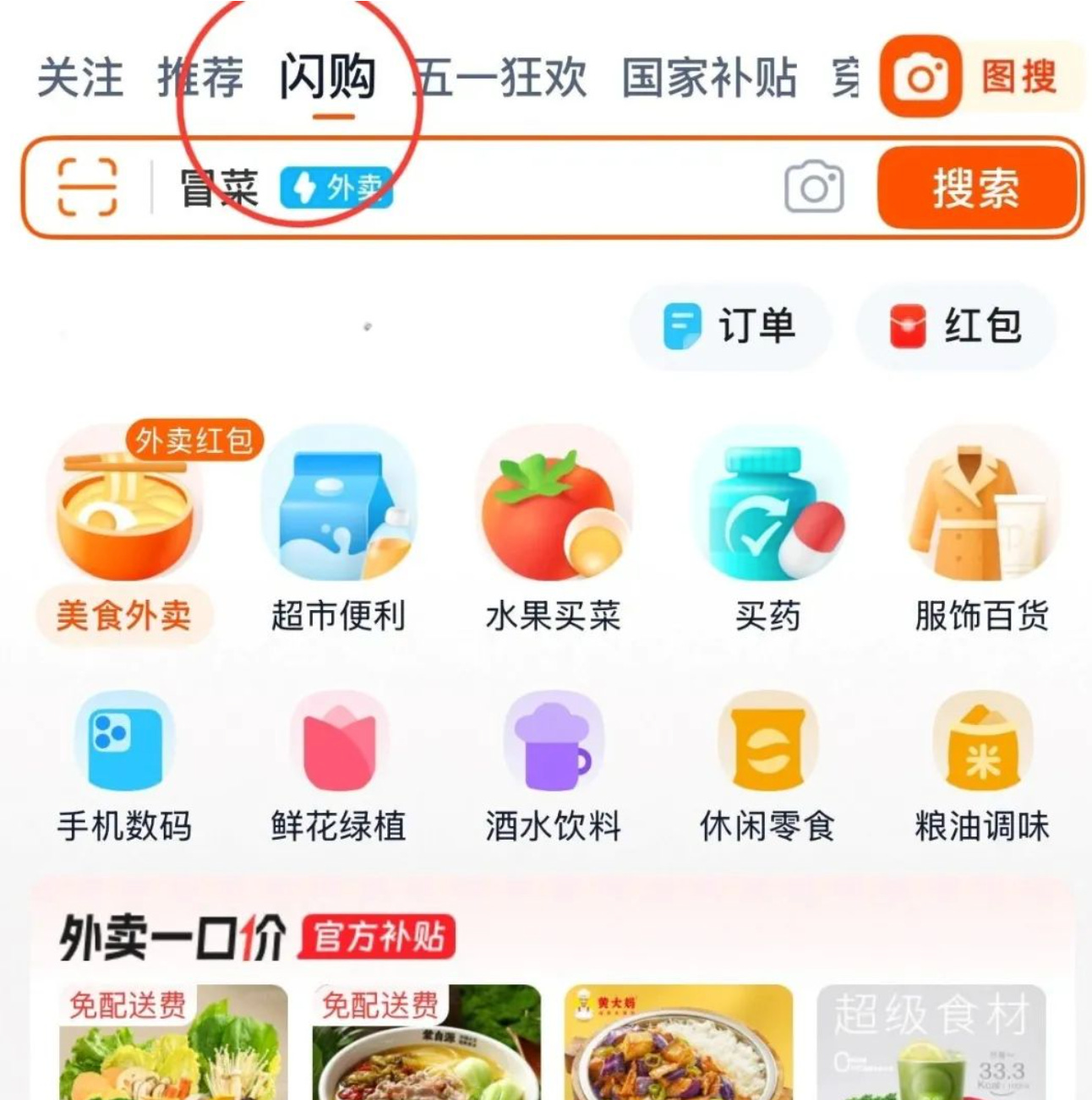Open the 五一狂欢 tab
The height and width of the screenshot is (1100, 1092).
pos(501,78)
